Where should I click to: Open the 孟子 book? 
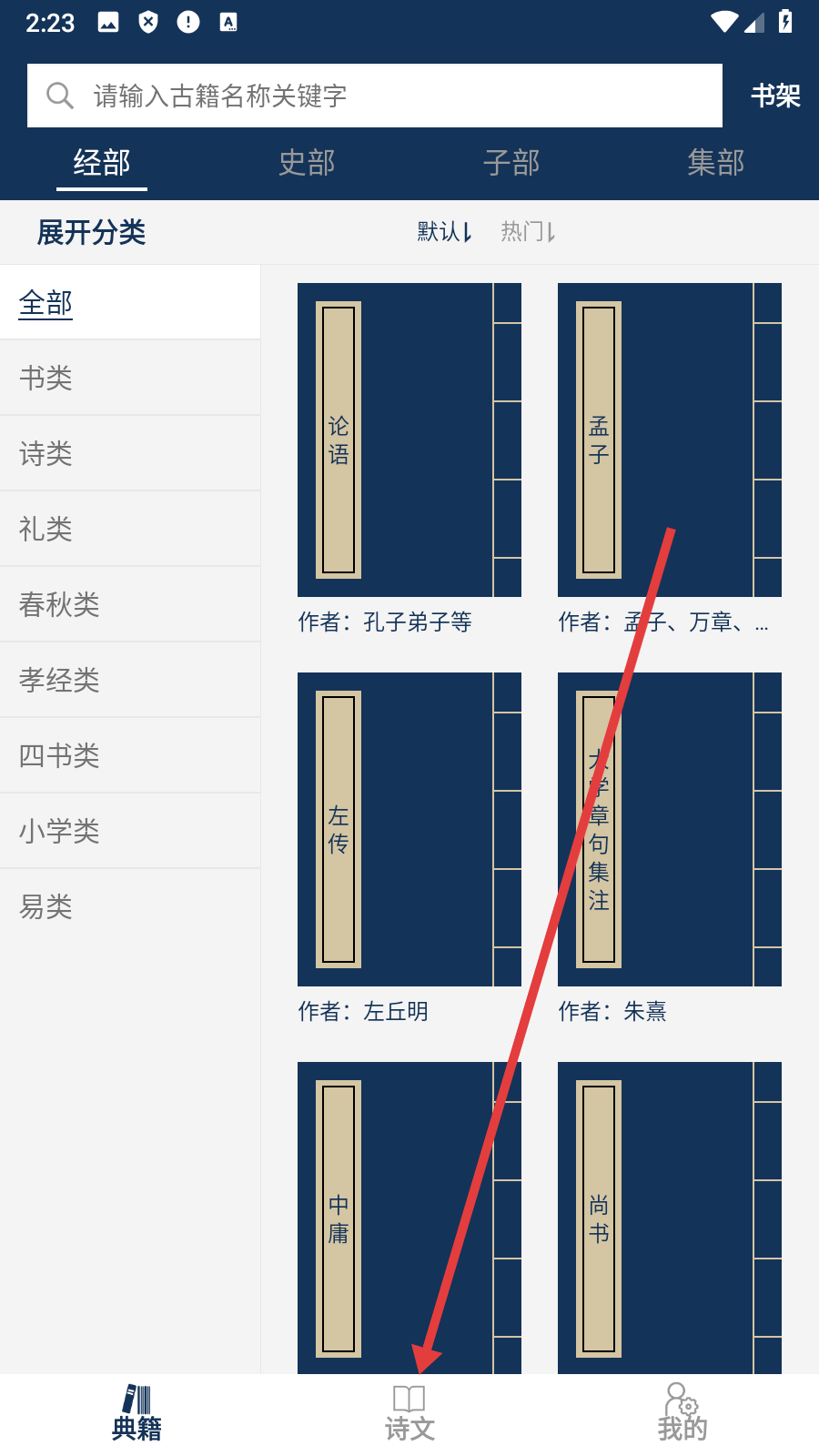click(x=669, y=440)
